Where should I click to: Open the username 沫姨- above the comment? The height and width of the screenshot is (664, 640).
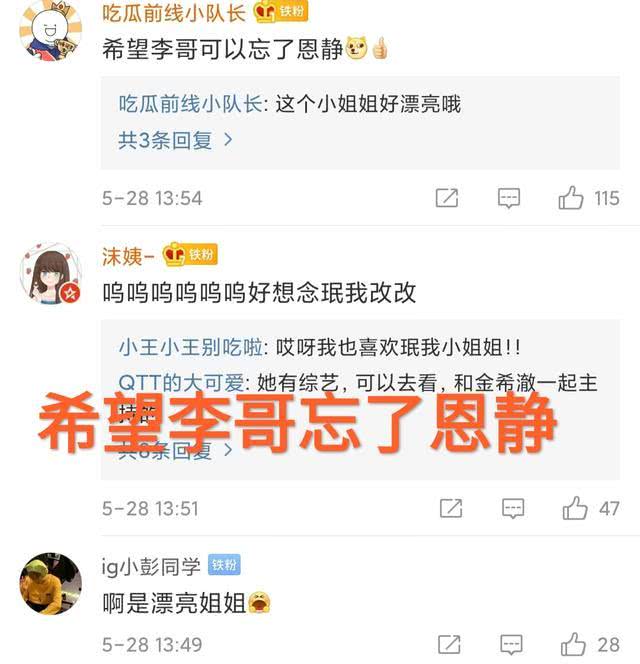point(128,256)
